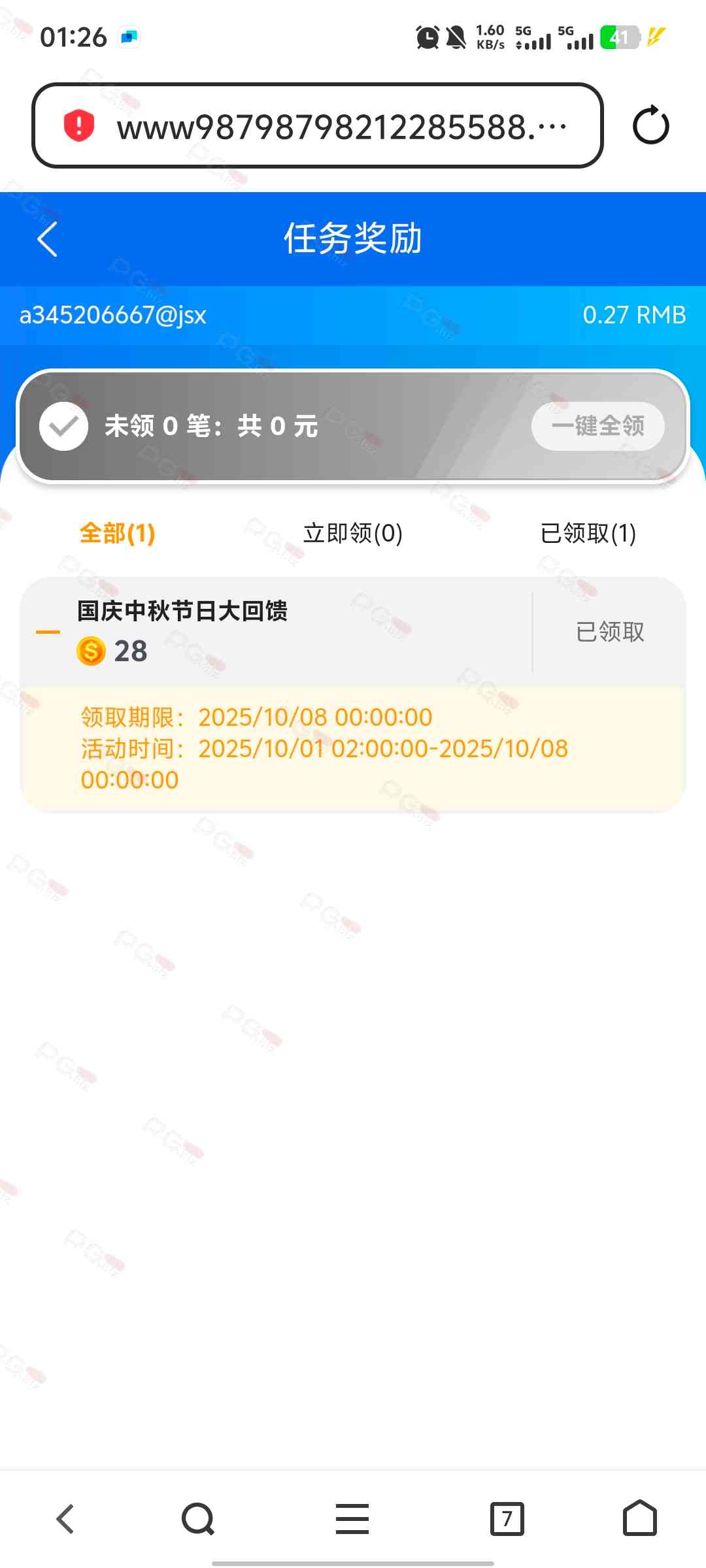Switch to the 立即领(0) tab

pyautogui.click(x=353, y=533)
